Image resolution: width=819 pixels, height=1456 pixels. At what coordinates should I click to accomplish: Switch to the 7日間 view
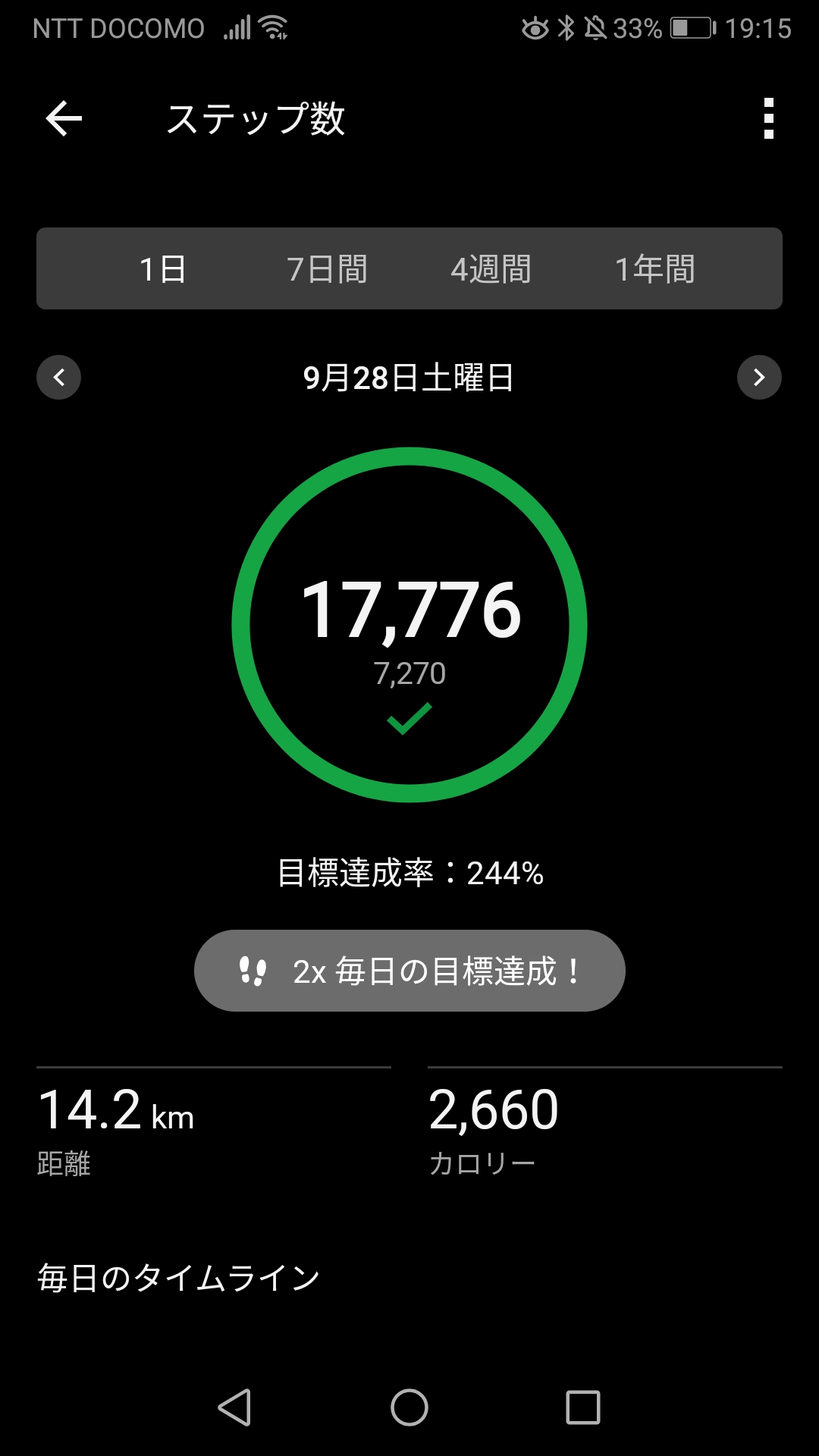(327, 268)
